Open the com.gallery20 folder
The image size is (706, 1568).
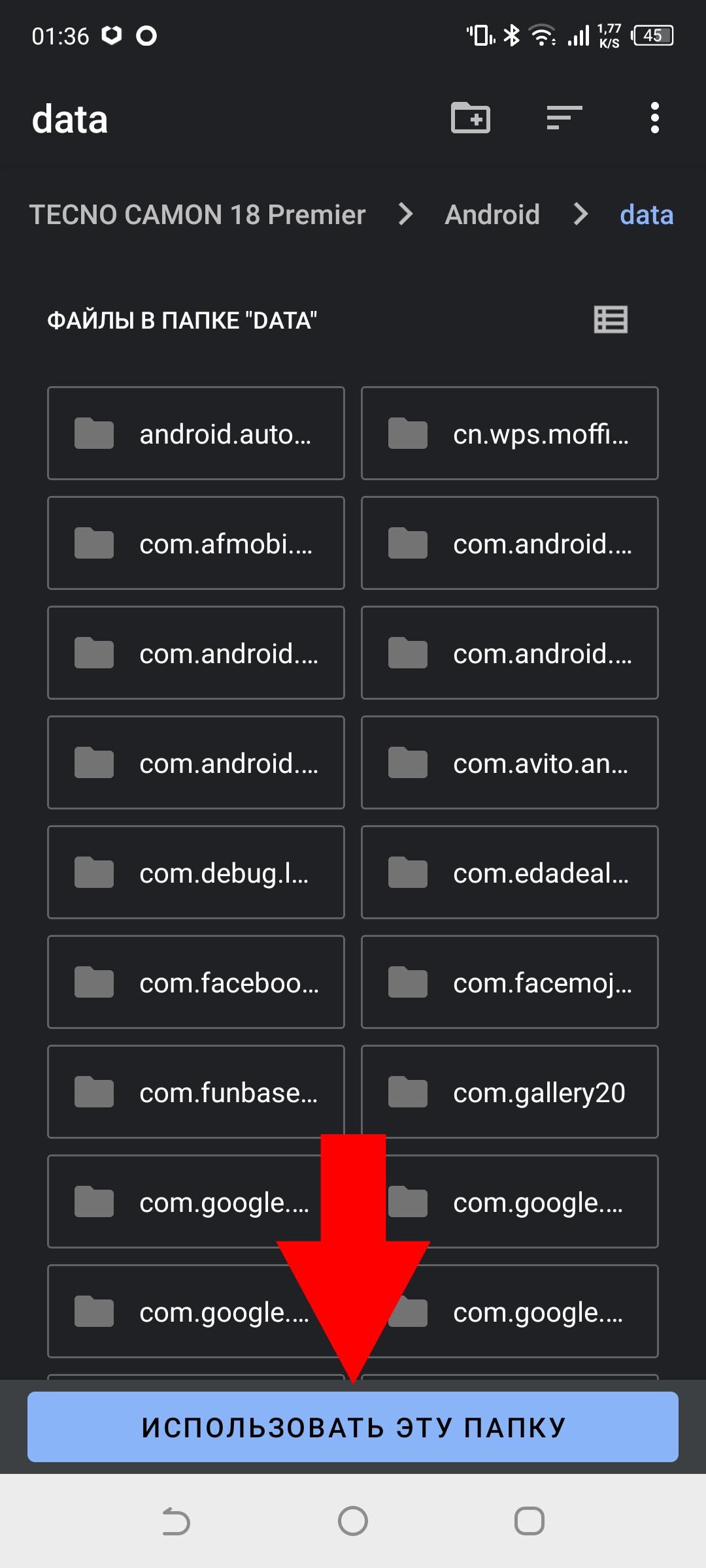[510, 1092]
